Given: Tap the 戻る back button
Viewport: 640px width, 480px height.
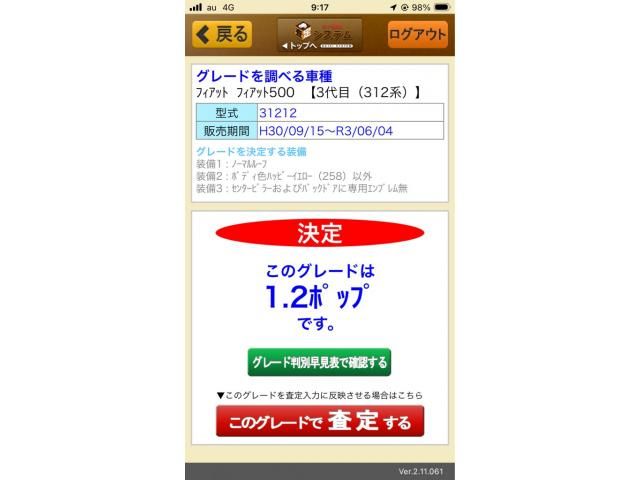Looking at the screenshot, I should [x=222, y=34].
